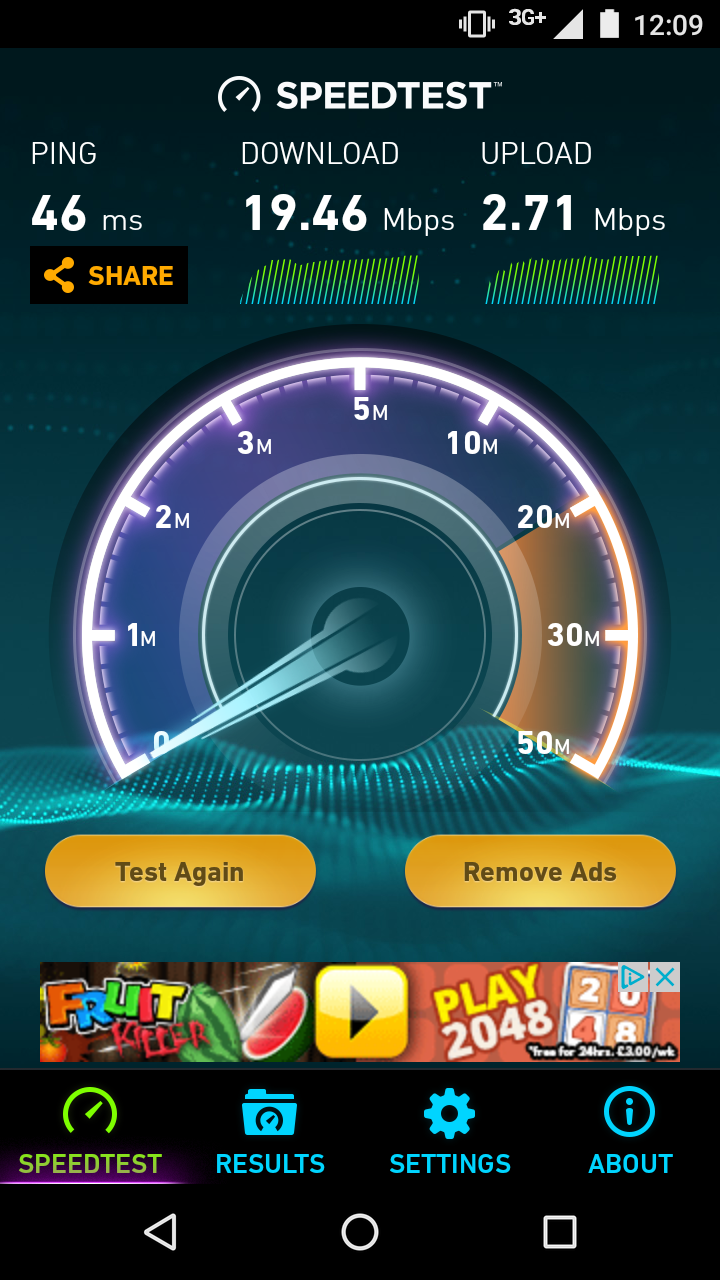Tap the Test Again button
The height and width of the screenshot is (1280, 720).
click(x=180, y=871)
